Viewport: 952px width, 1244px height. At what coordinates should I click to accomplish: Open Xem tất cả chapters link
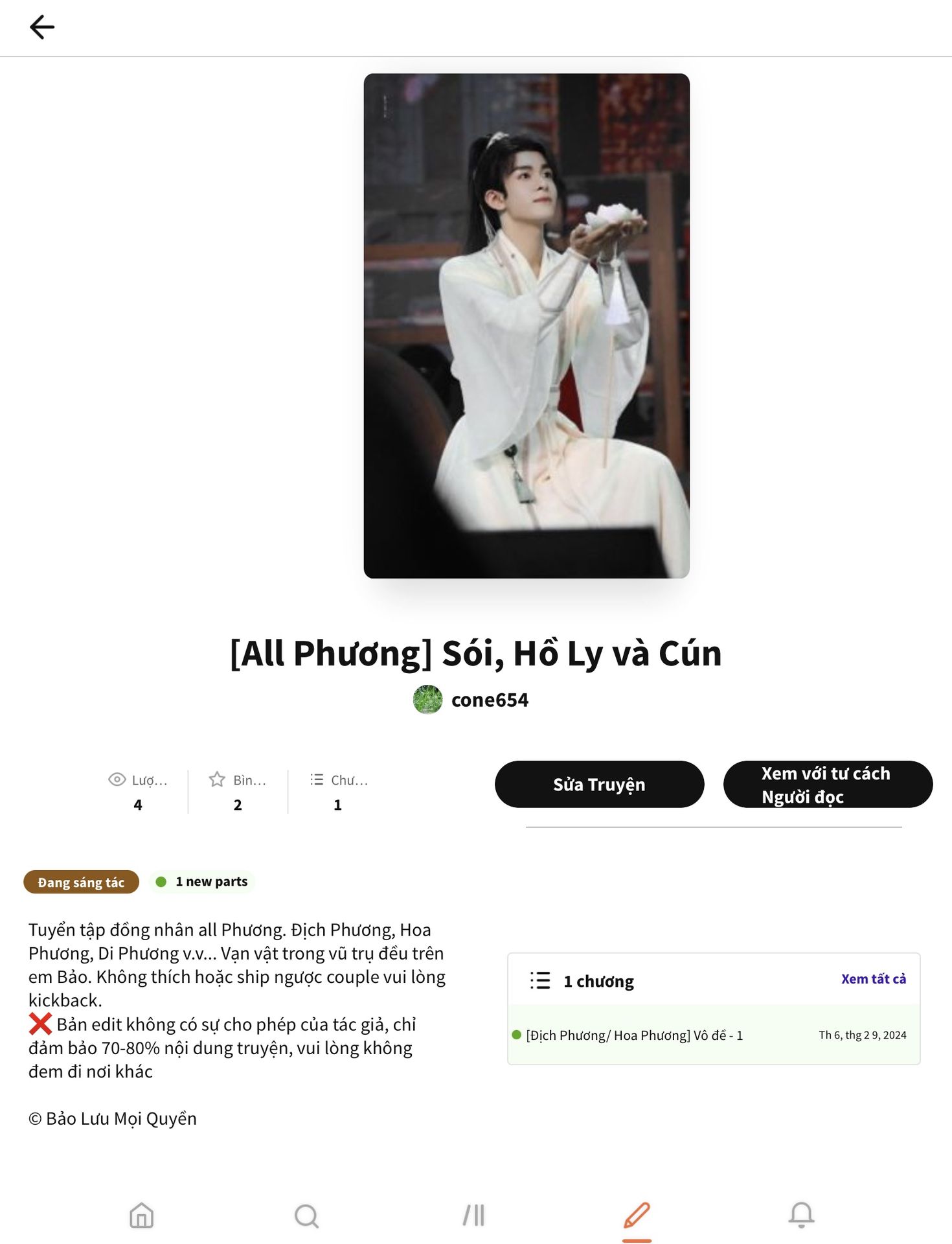pyautogui.click(x=873, y=979)
